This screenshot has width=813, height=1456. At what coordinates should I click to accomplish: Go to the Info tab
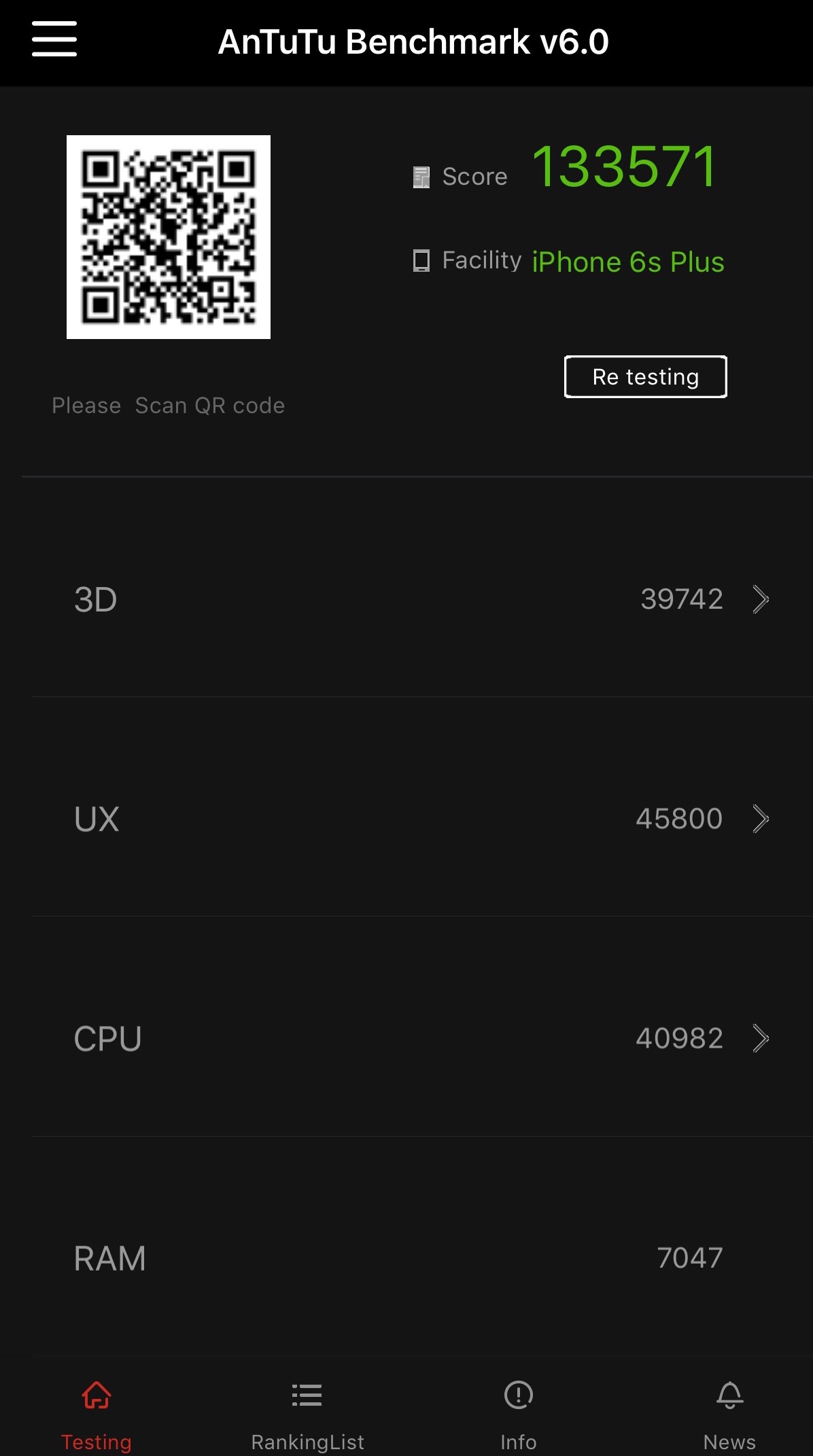(x=519, y=1416)
